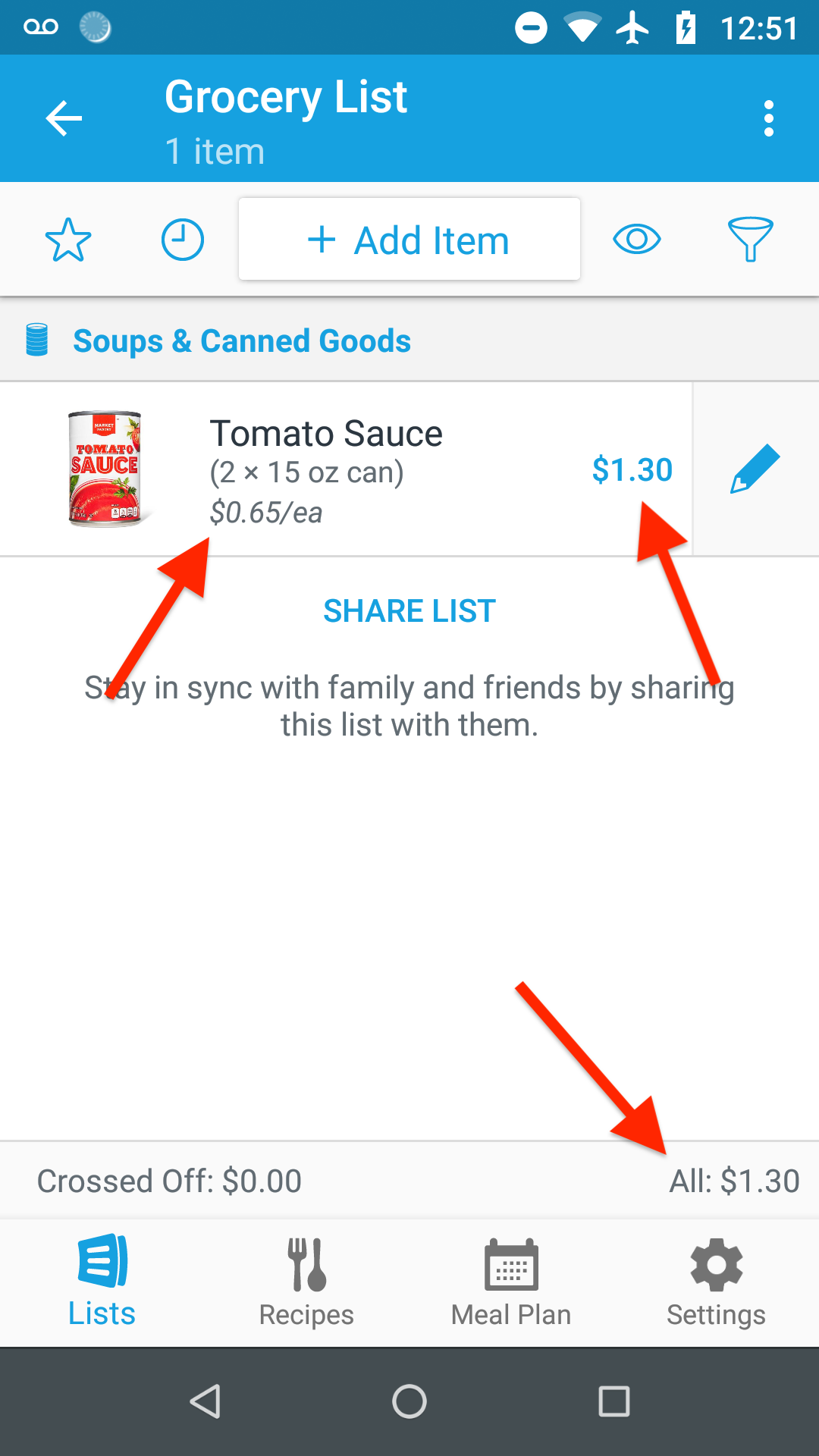Image resolution: width=819 pixels, height=1456 pixels.
Task: Tap the SHARE LIST link
Action: point(409,611)
